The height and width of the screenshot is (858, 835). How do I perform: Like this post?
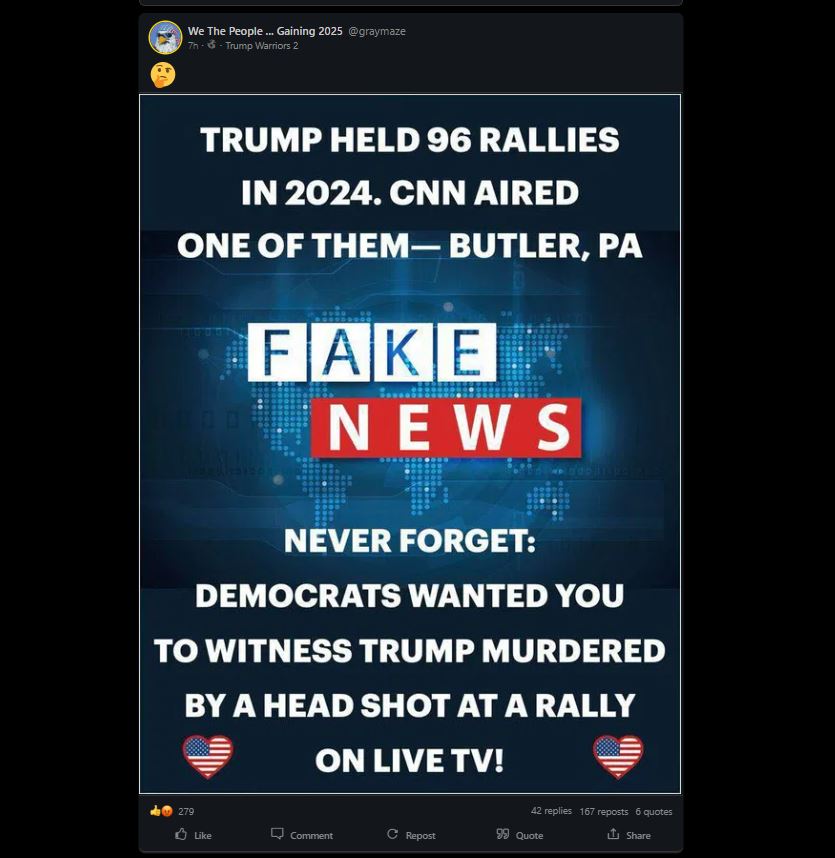pos(193,834)
